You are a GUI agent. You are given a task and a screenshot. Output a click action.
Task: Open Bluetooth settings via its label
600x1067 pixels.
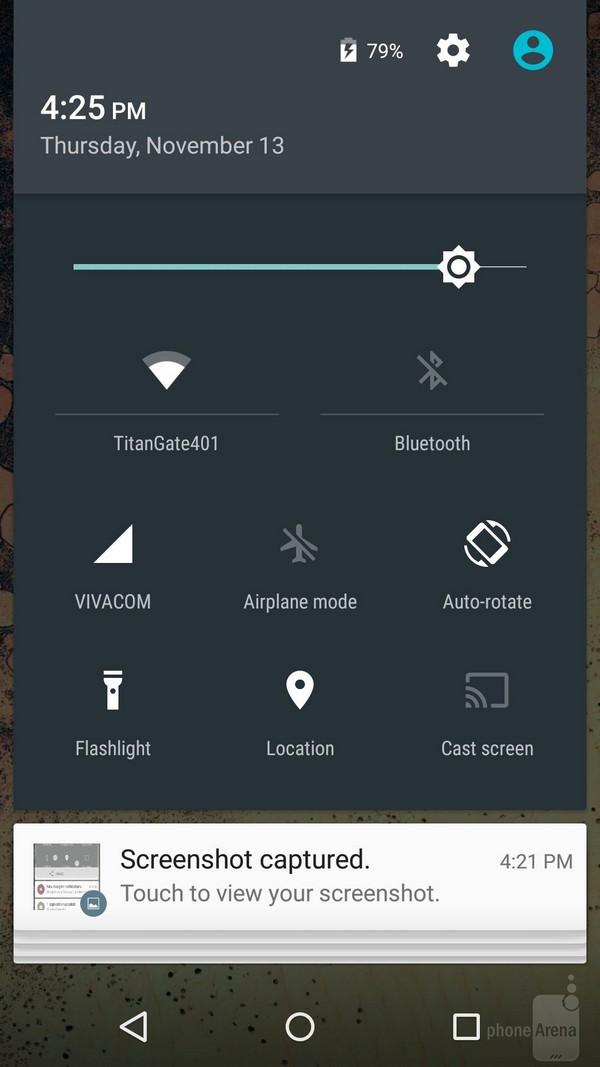click(x=432, y=443)
